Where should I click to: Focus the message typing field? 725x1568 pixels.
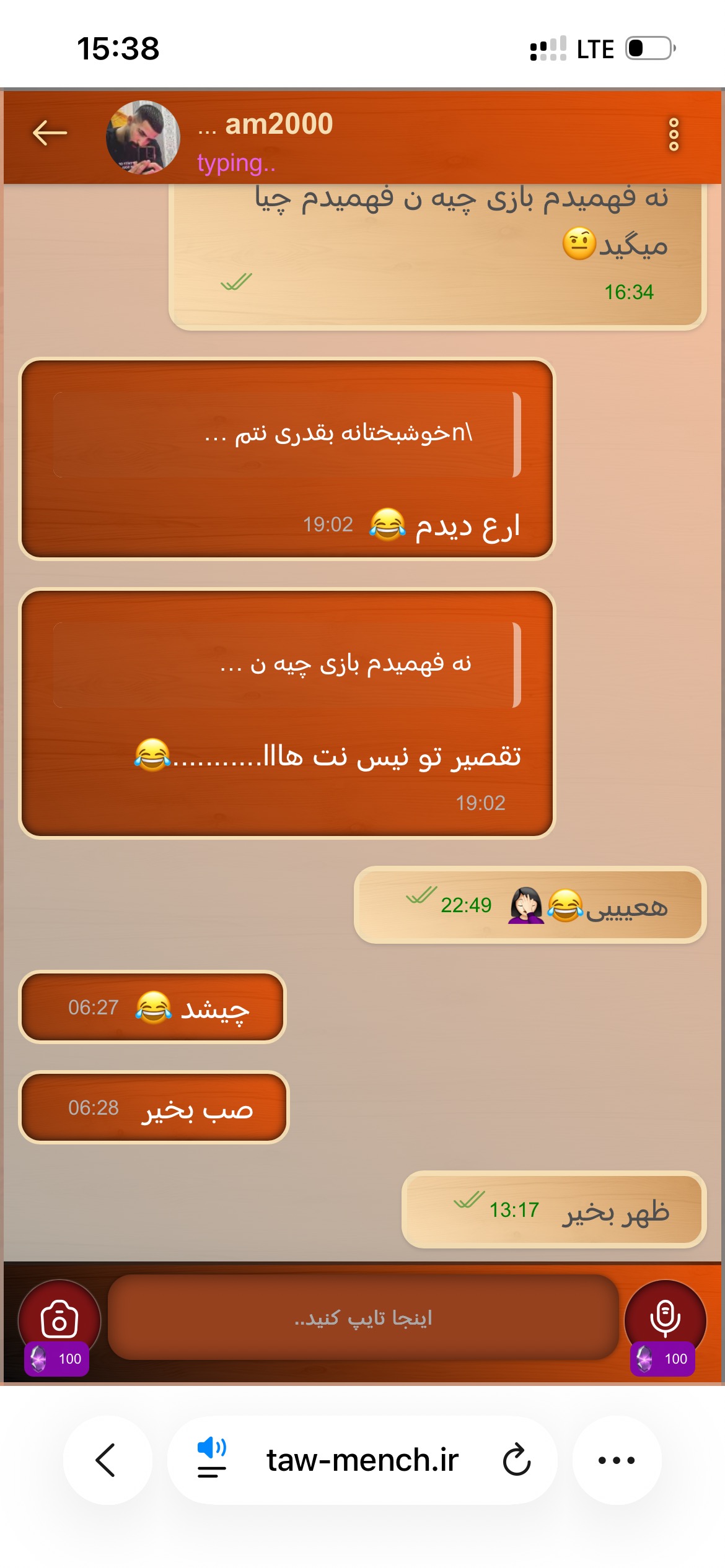363,1317
